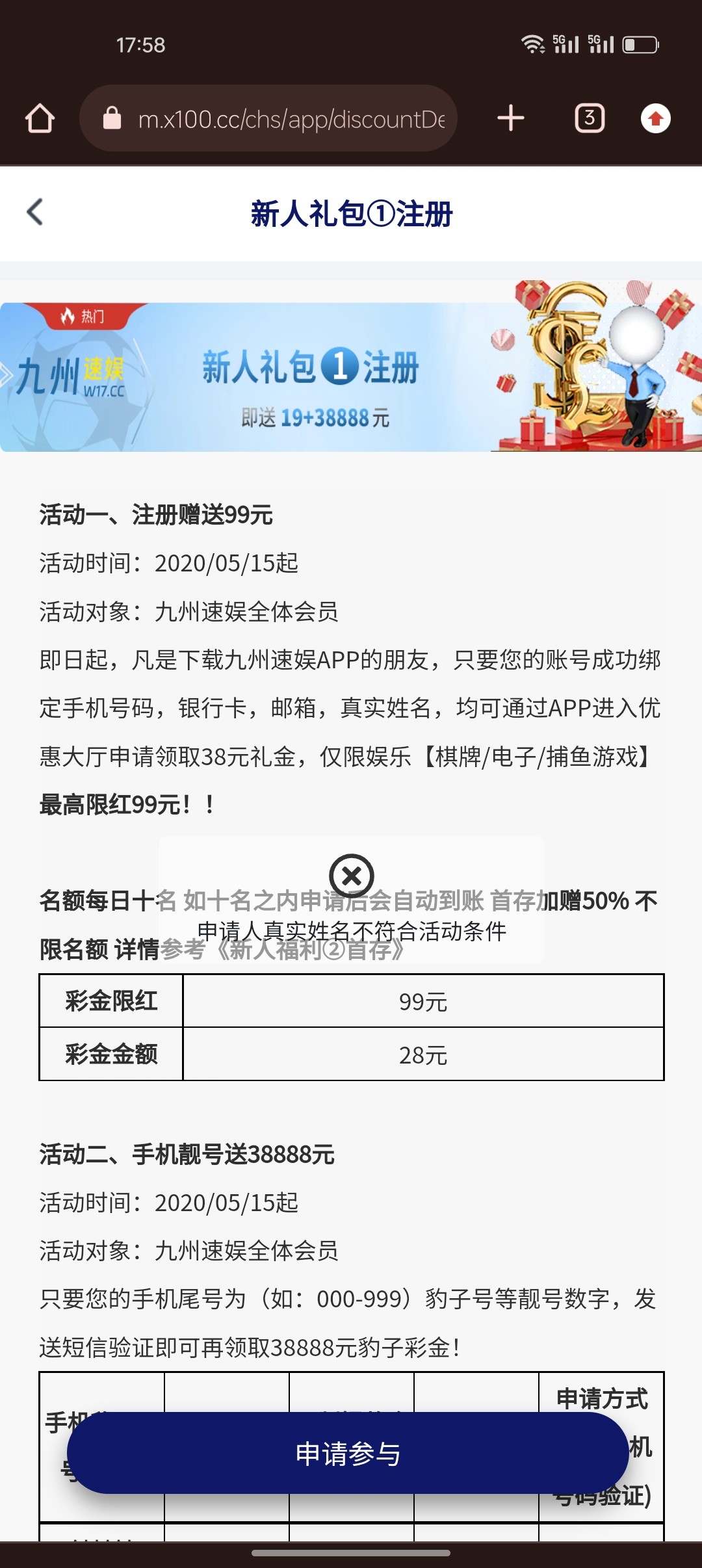
Task: Dismiss the 申请人真实姓名不符合活动条件 popup
Action: [351, 876]
